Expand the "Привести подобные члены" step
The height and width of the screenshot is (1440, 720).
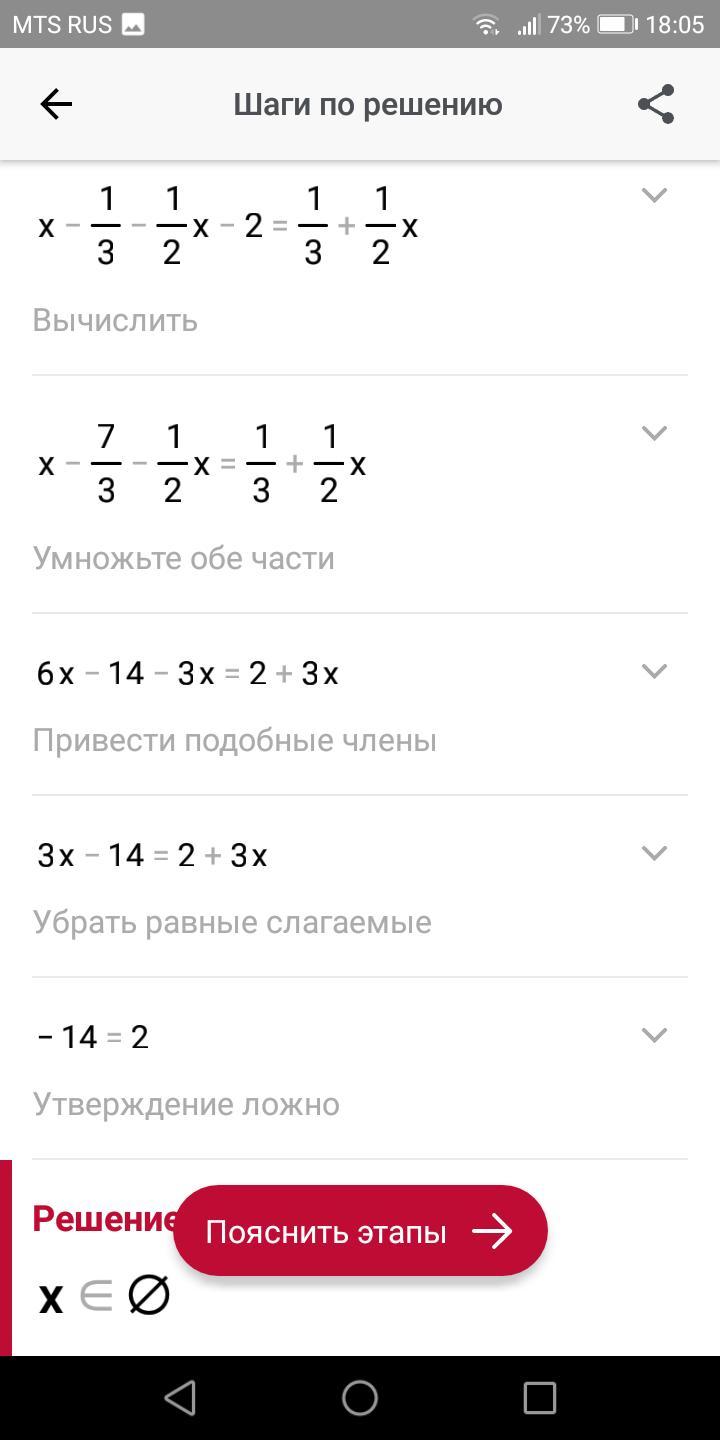point(654,671)
